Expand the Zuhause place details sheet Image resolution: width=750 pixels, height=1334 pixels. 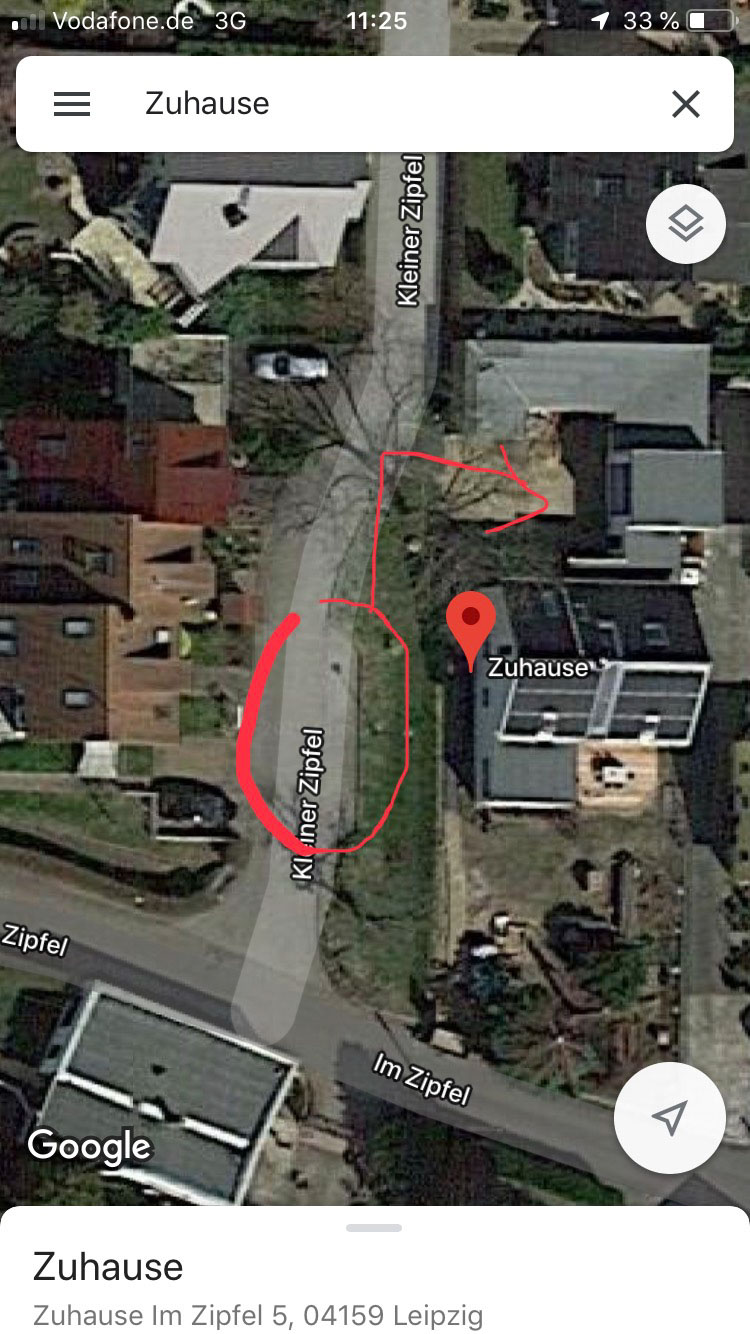pos(374,1228)
